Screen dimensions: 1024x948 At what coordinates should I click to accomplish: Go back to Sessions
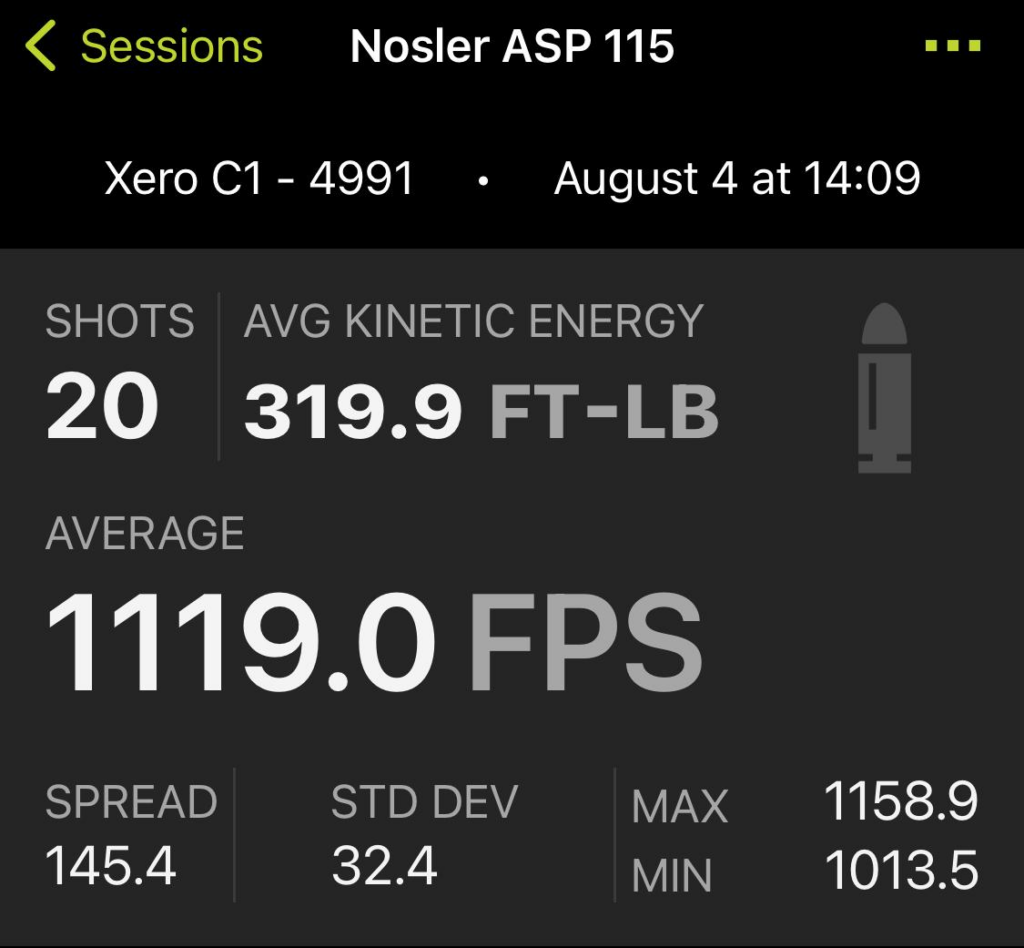145,47
